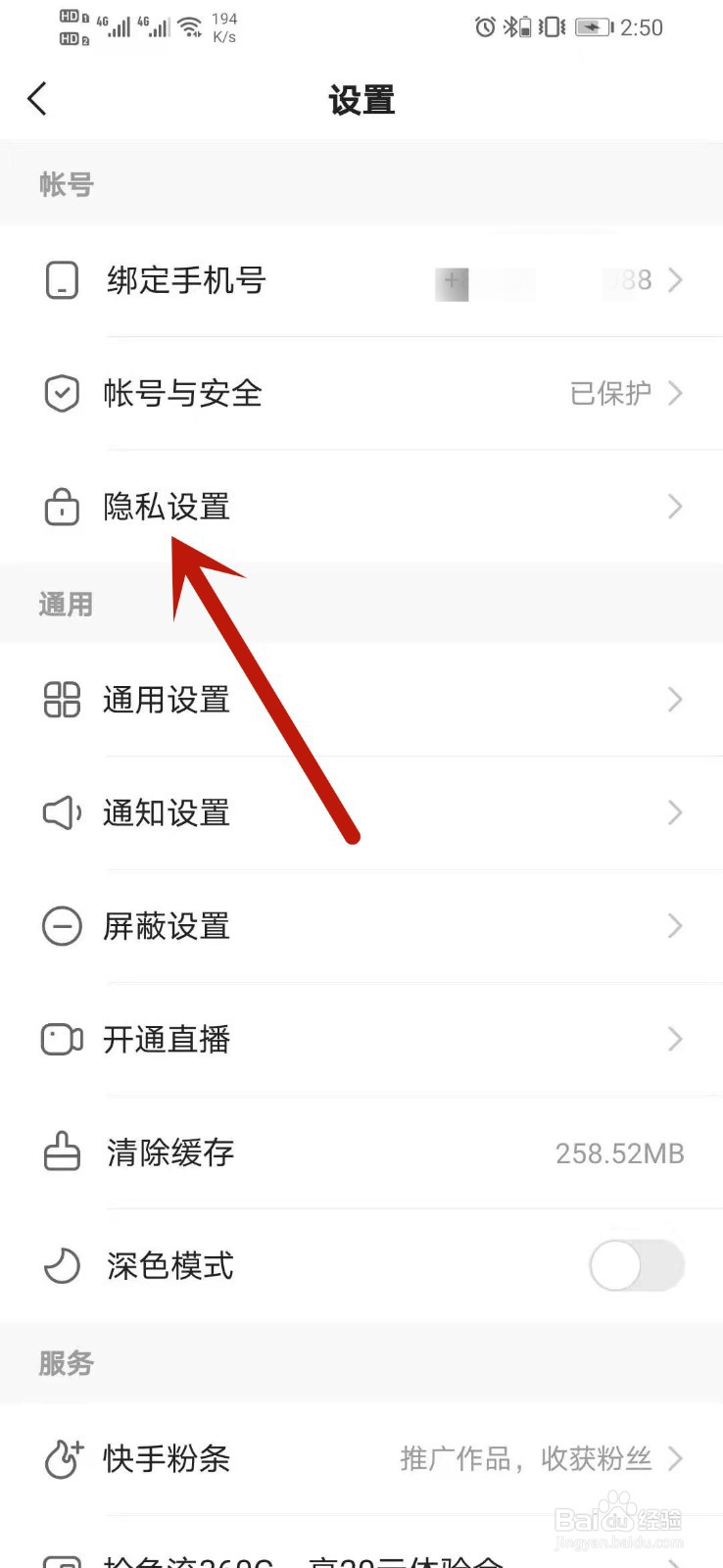Image resolution: width=723 pixels, height=1568 pixels.
Task: Select the grid icon beside 通用设置
Action: click(62, 701)
